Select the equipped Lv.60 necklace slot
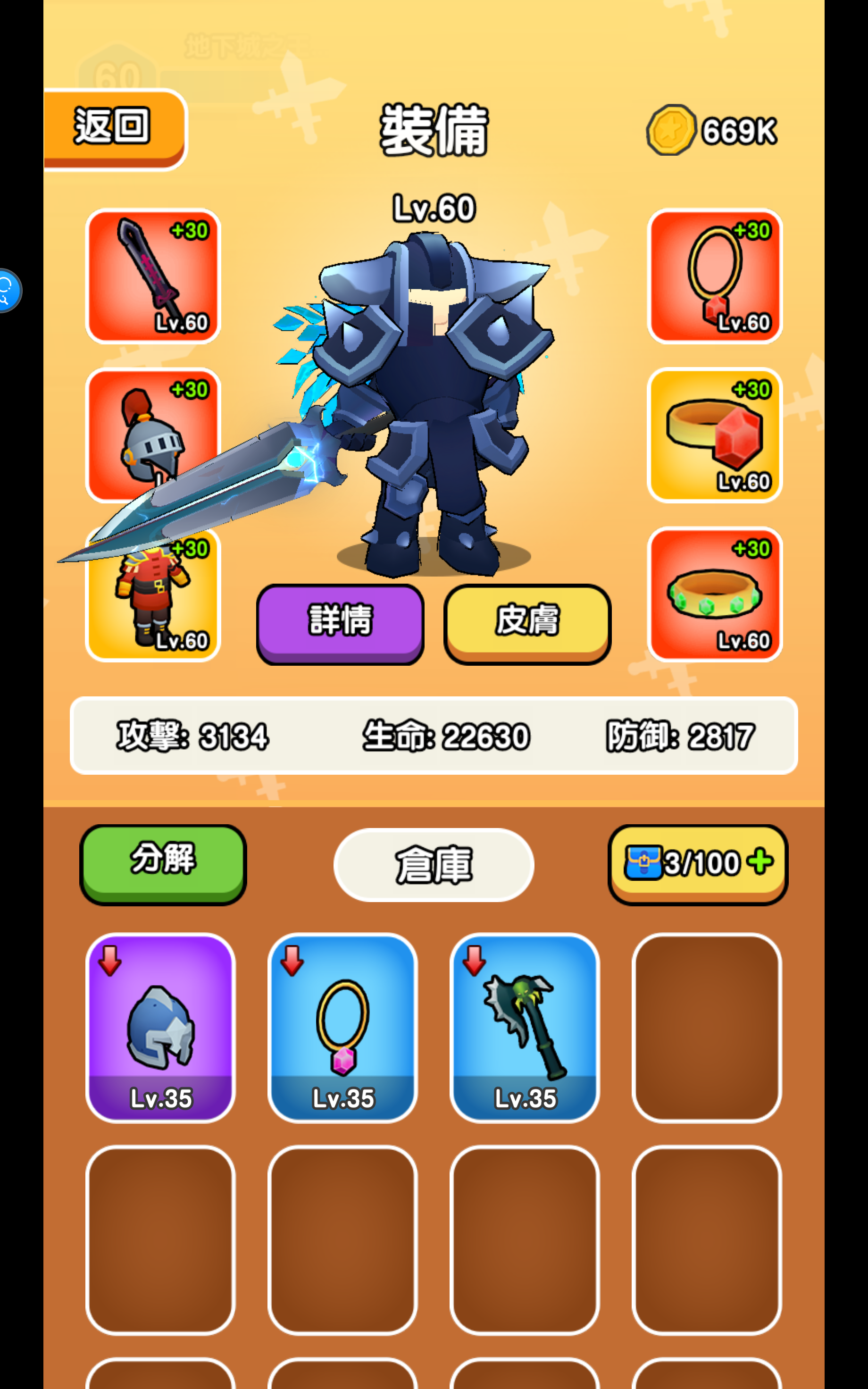 (715, 276)
